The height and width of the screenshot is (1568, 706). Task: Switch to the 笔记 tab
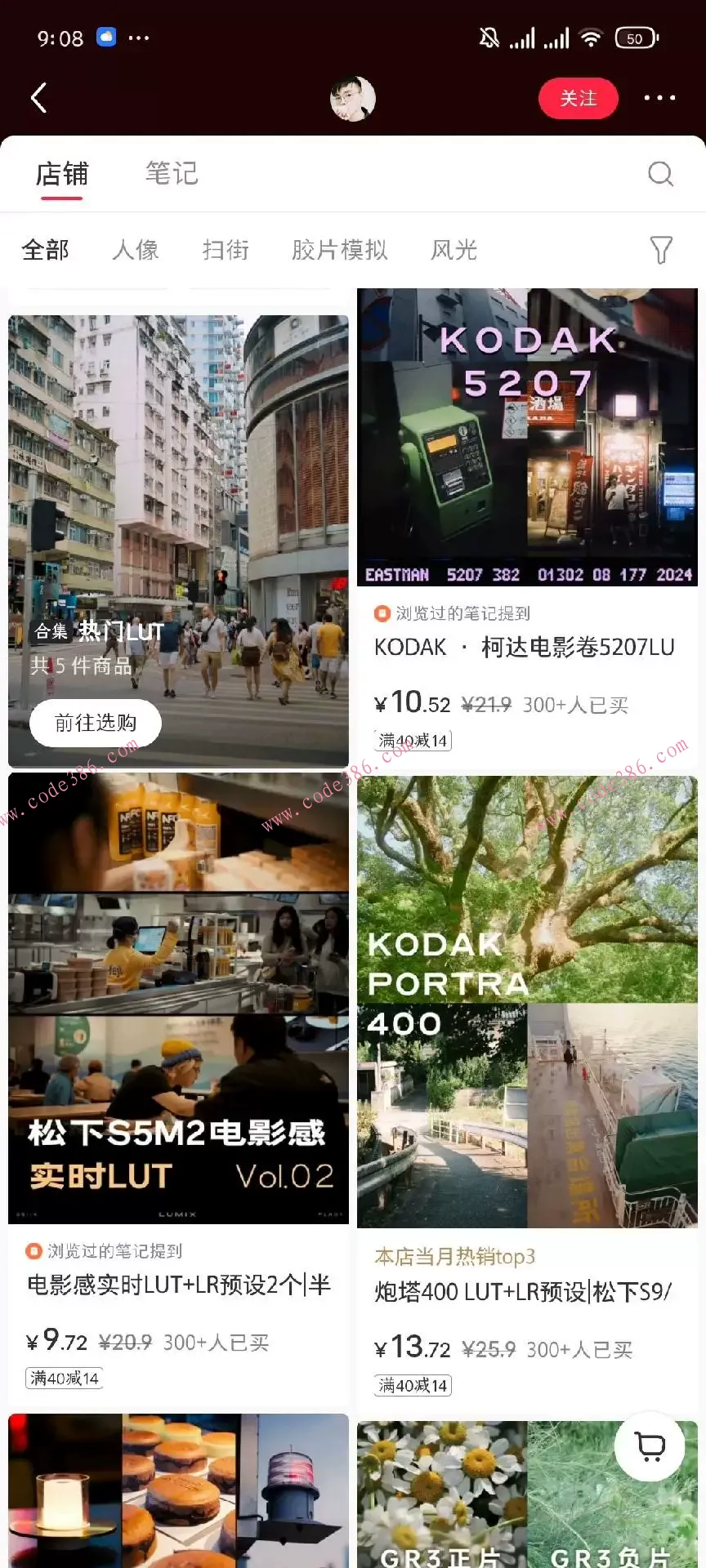coord(171,173)
